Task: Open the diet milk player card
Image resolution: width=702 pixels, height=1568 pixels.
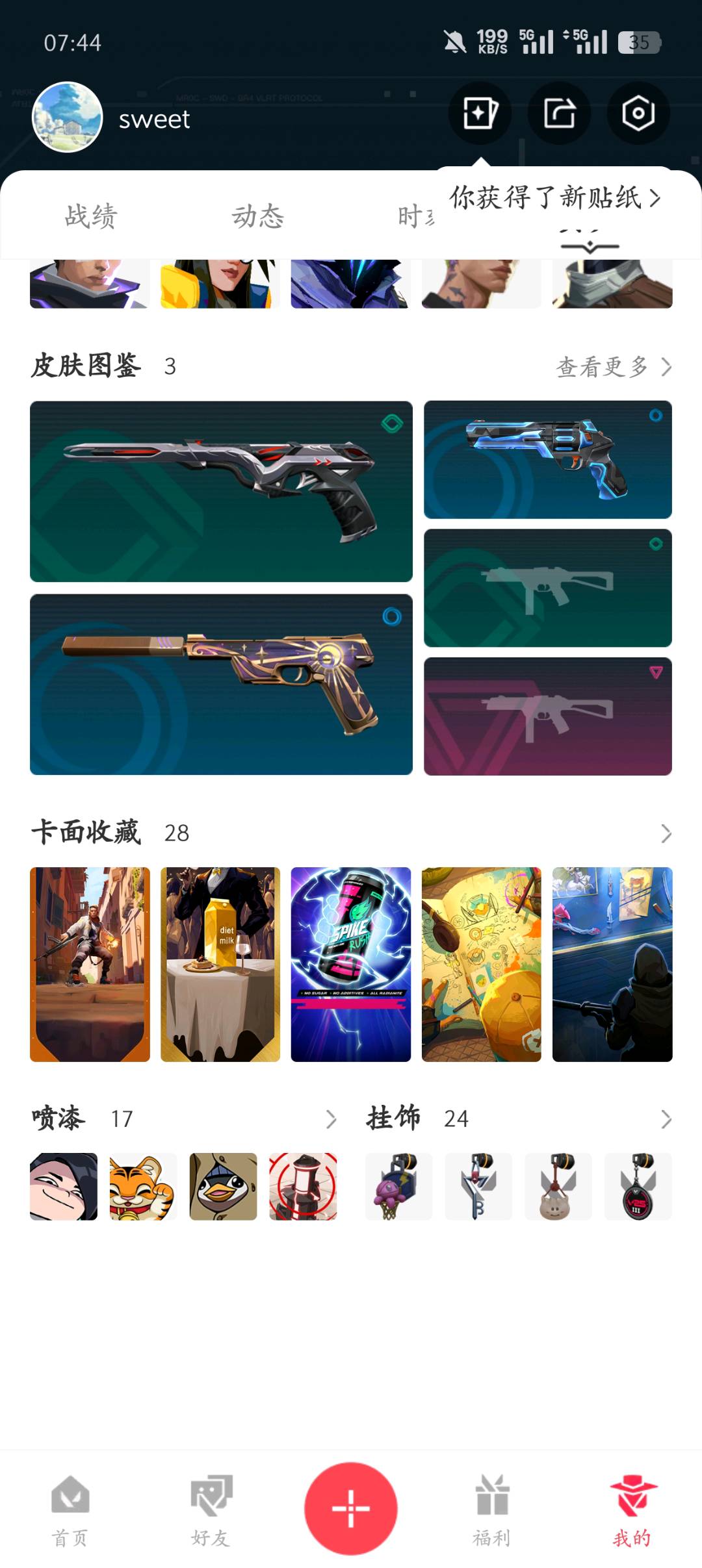Action: coord(220,964)
